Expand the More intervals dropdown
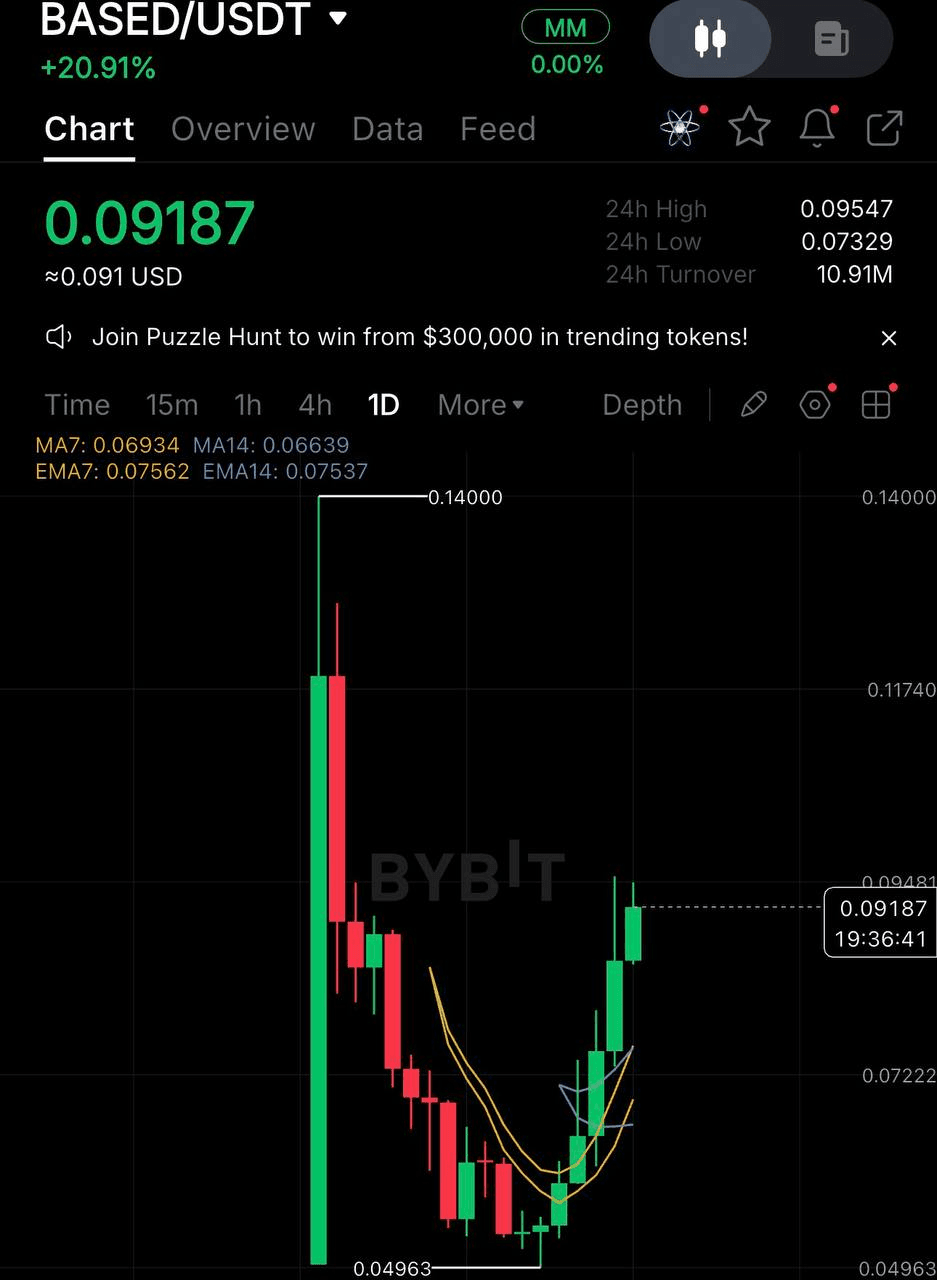 481,405
